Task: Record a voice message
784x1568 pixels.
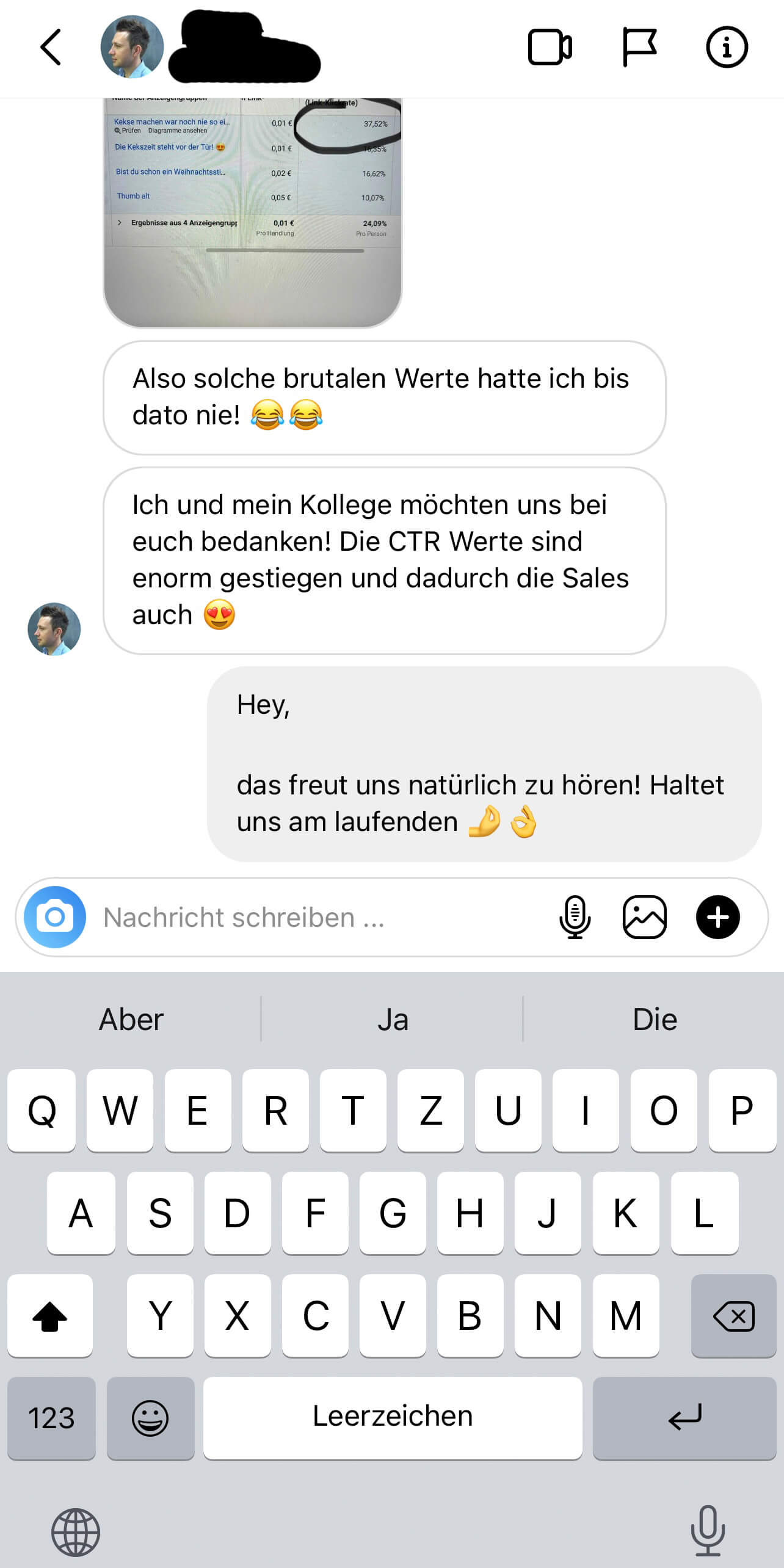Action: point(575,917)
